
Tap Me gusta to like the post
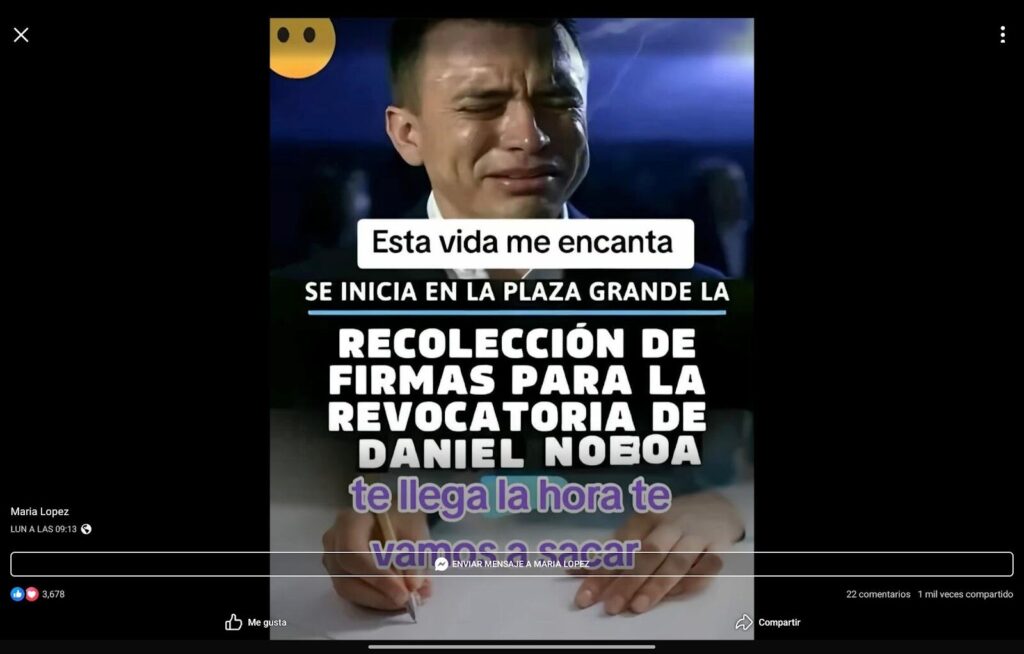(256, 622)
